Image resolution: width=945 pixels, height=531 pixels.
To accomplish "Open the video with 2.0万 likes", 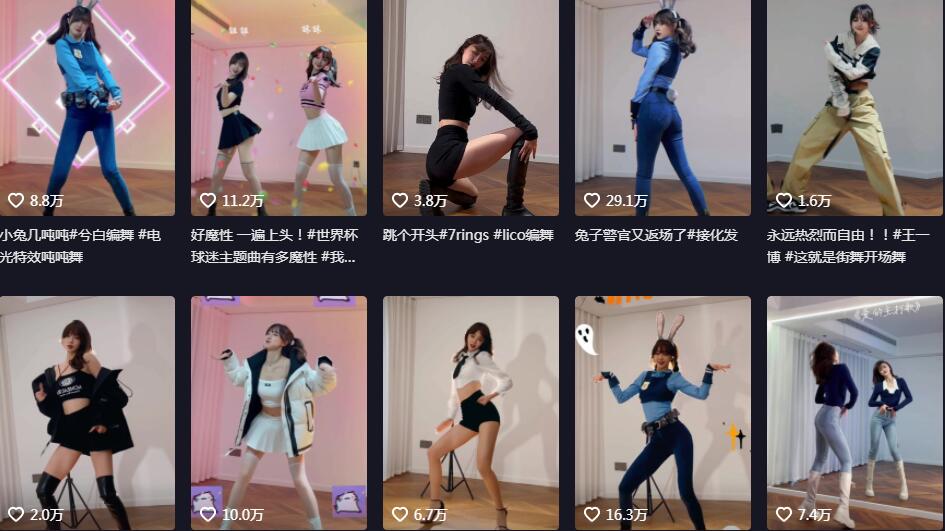I will coord(86,410).
